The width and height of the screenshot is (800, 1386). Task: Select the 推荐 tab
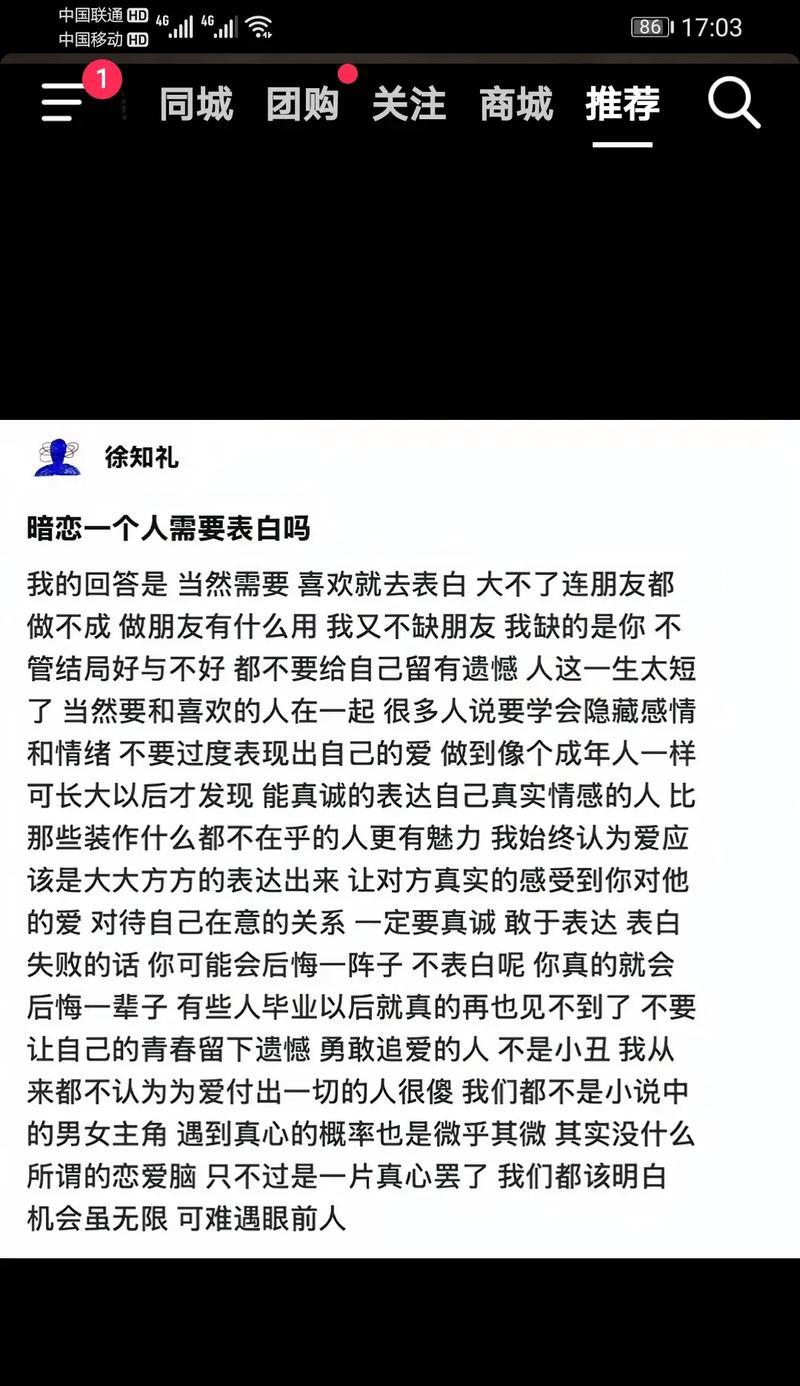pos(623,104)
